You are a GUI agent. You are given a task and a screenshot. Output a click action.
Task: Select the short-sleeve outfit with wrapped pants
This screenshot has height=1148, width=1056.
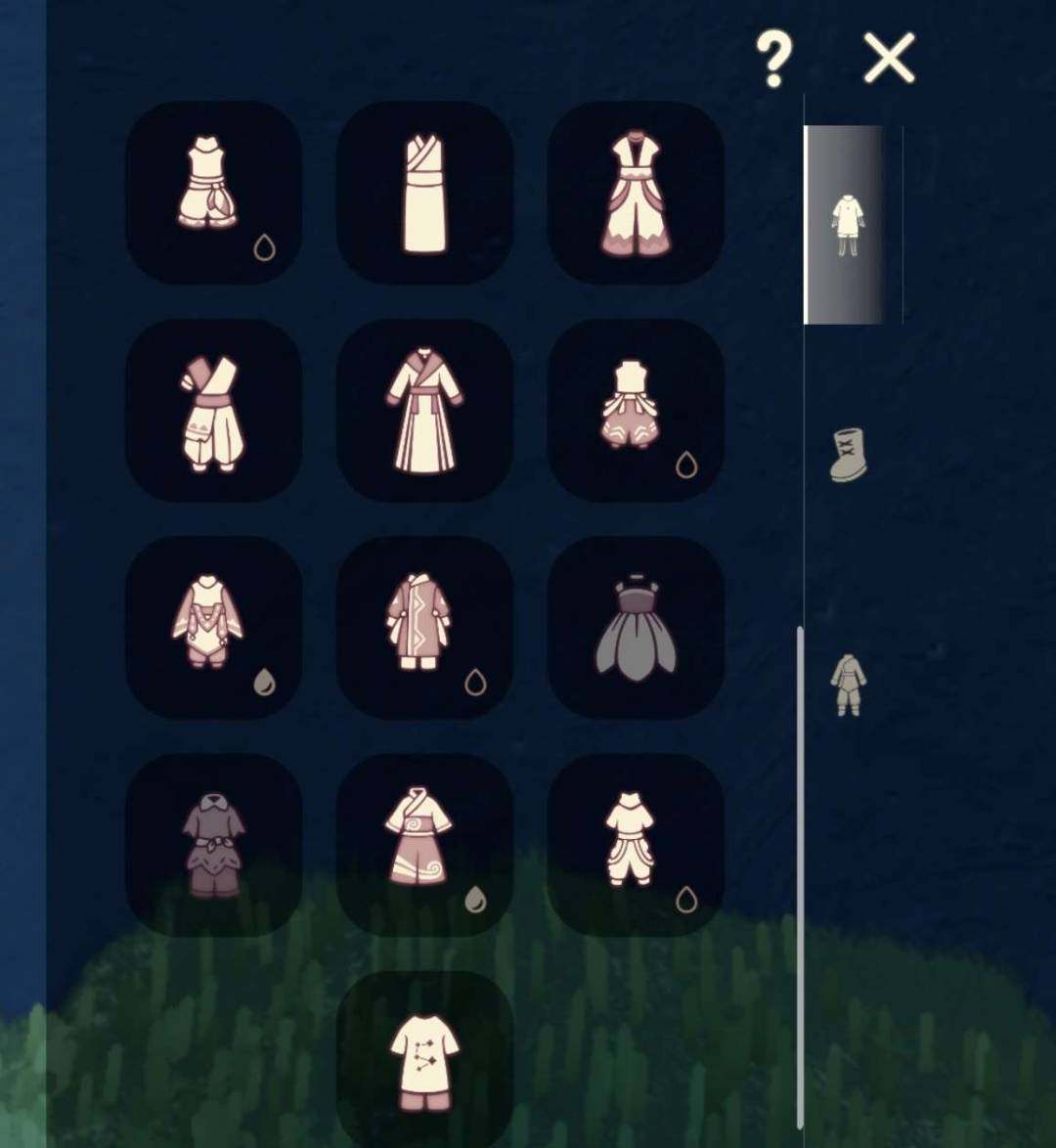pyautogui.click(x=636, y=844)
